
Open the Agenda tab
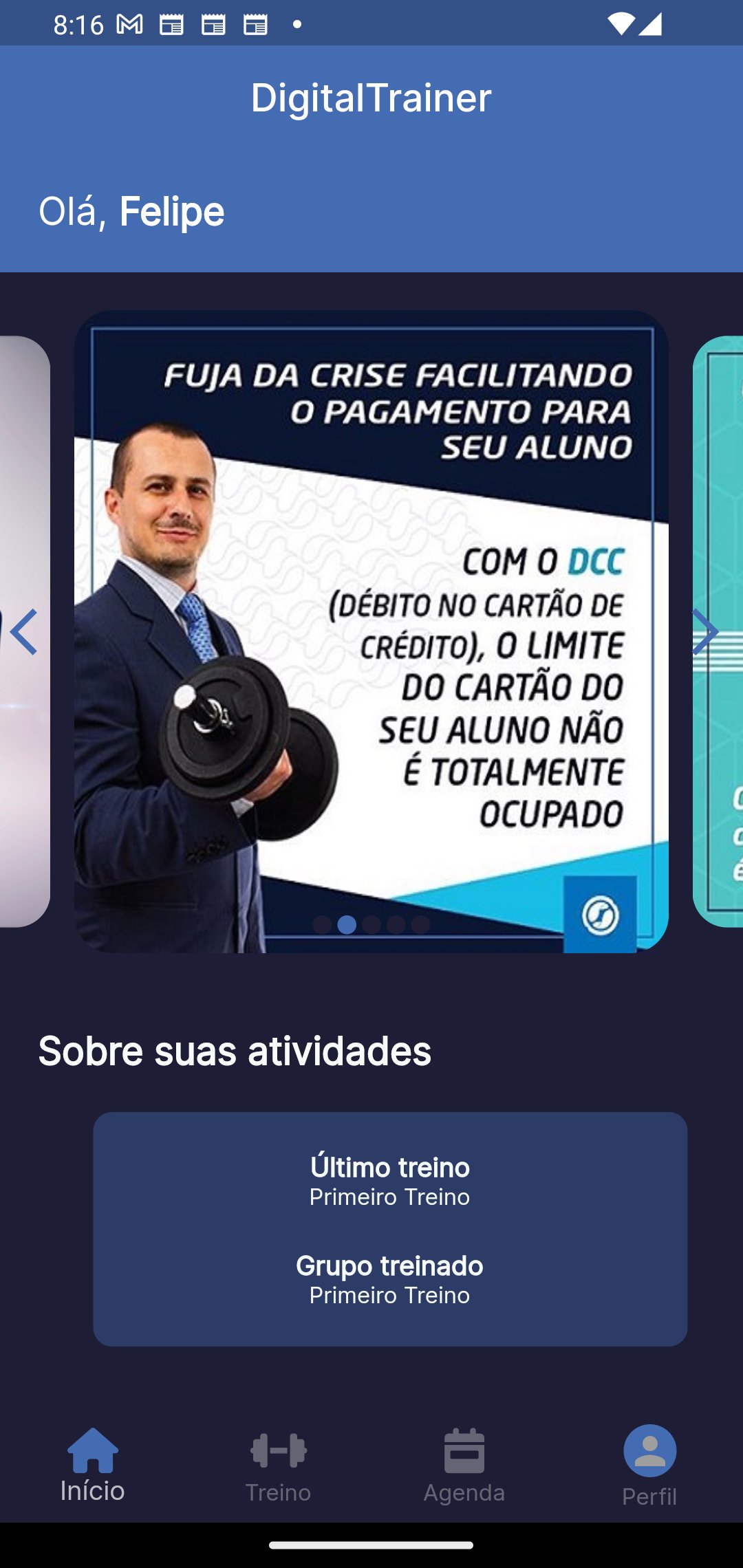[464, 1465]
